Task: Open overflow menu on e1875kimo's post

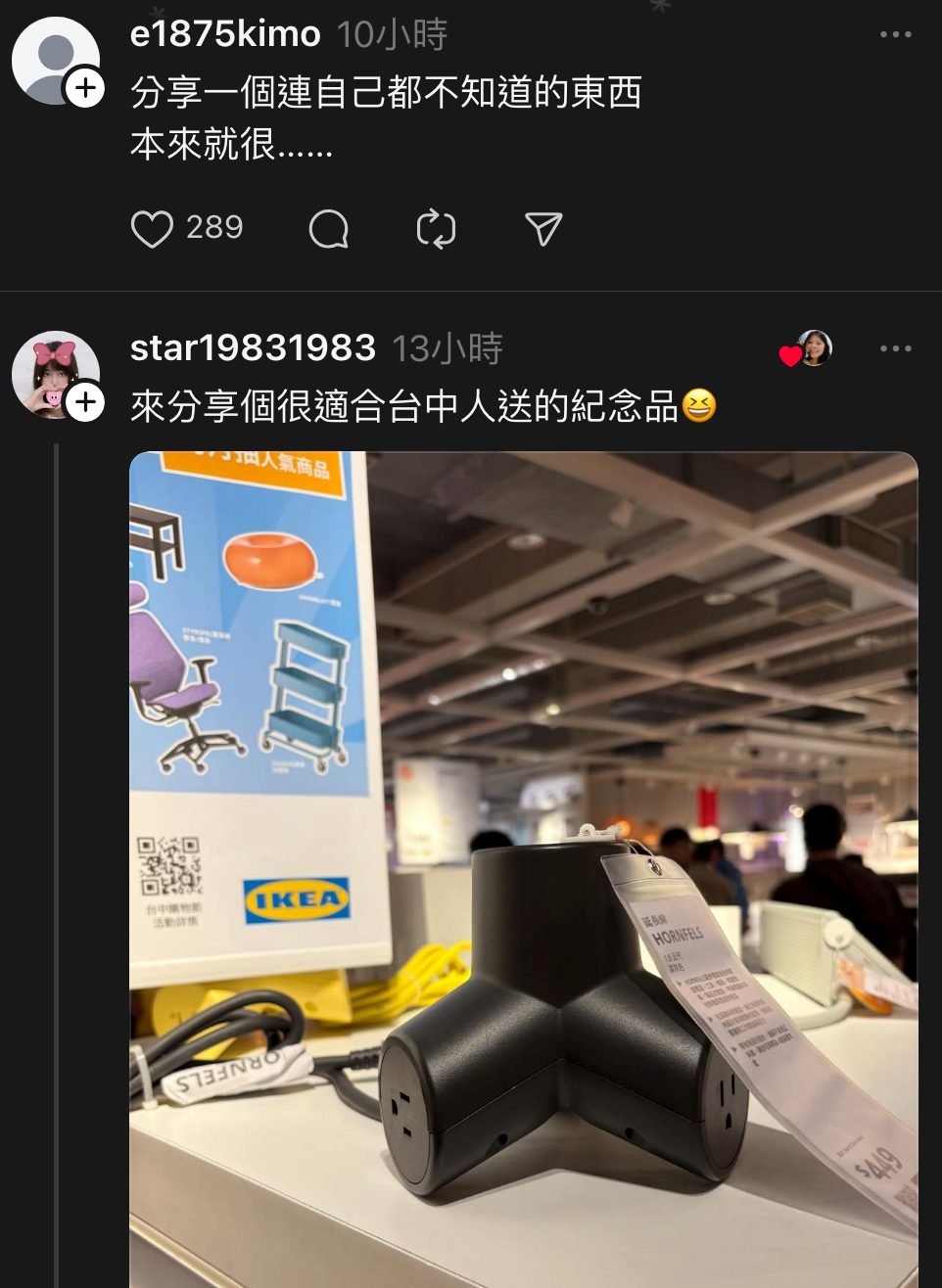Action: point(895,34)
